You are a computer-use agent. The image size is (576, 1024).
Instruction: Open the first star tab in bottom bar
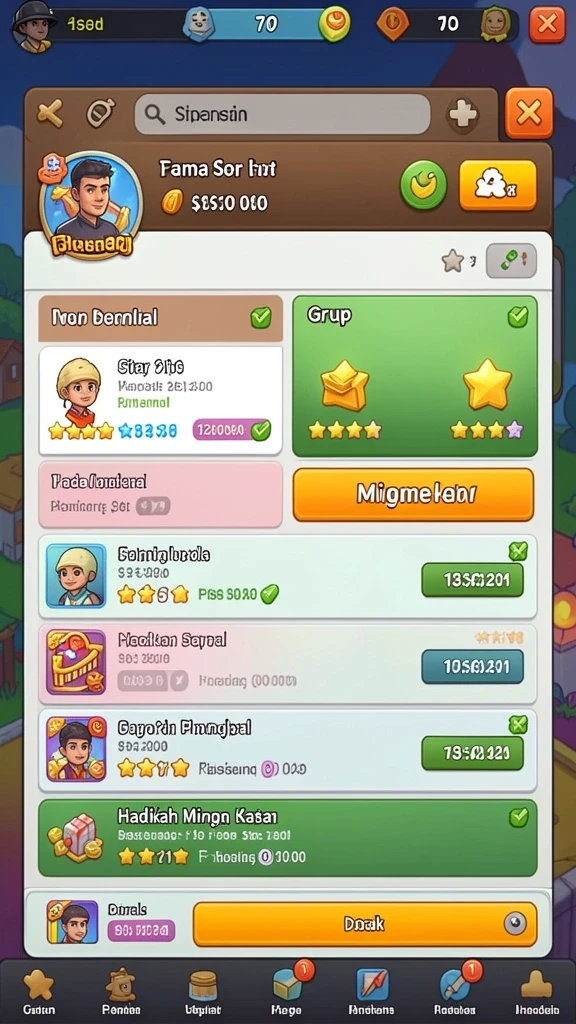[x=39, y=991]
